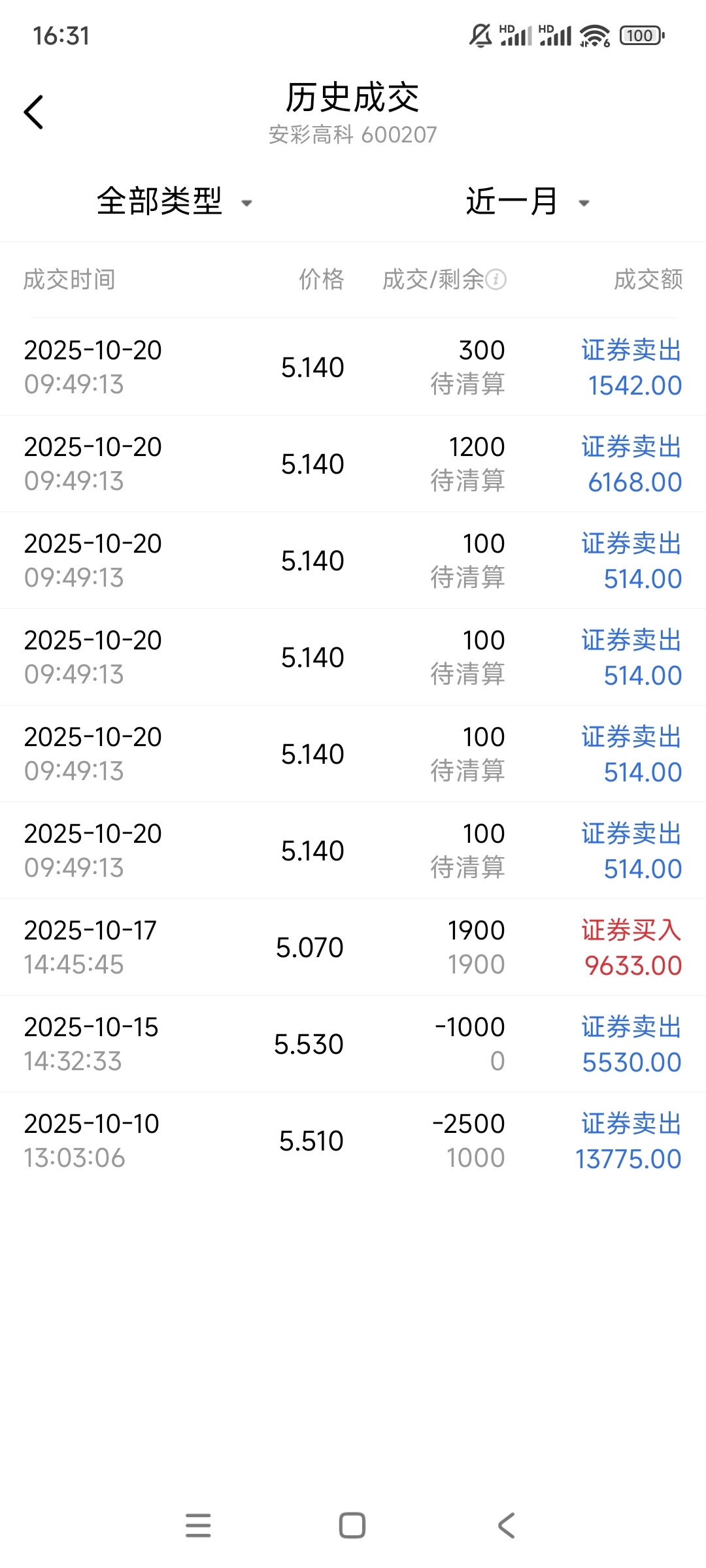Show info about 成交/剩余 column
The image size is (706, 1568).
click(496, 280)
